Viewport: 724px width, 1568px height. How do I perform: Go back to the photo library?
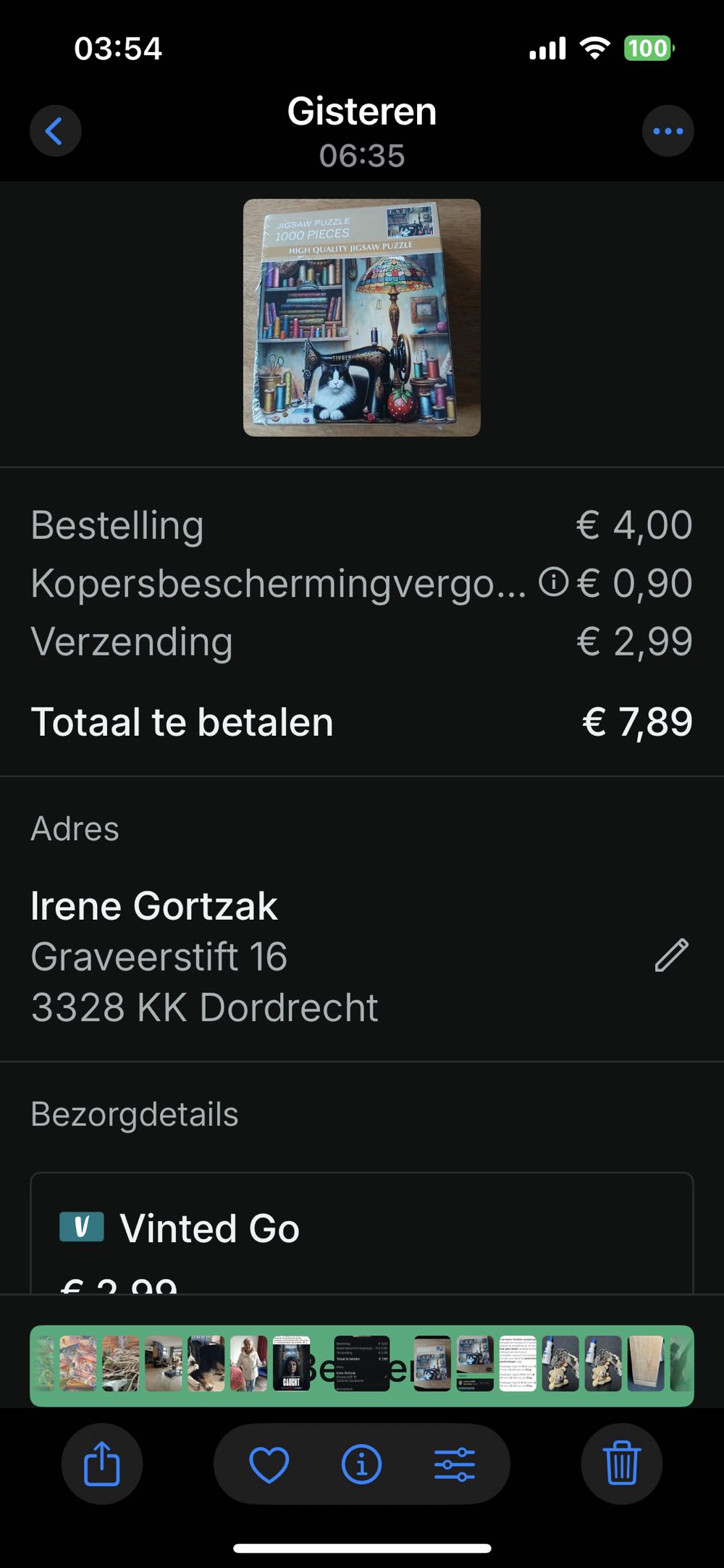point(55,131)
